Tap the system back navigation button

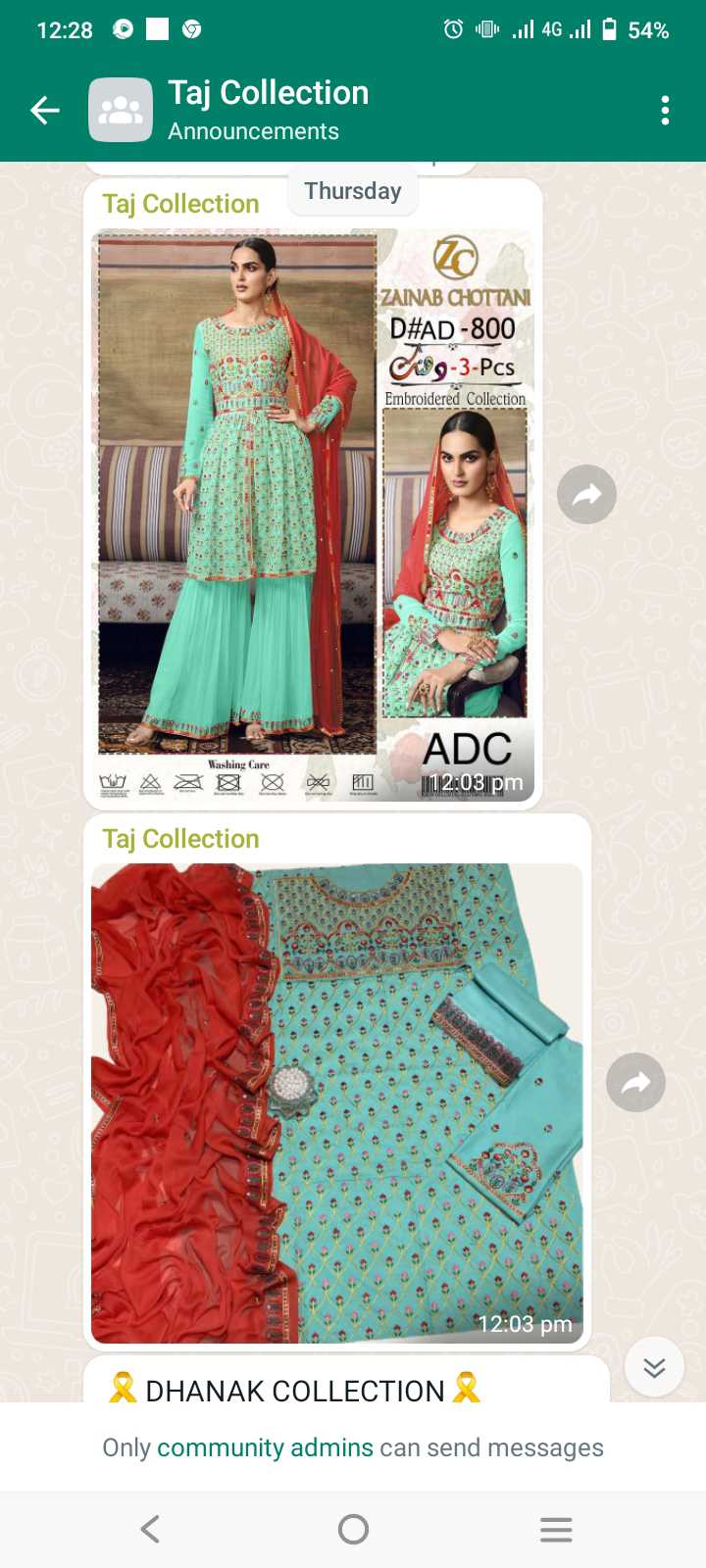point(150,1529)
